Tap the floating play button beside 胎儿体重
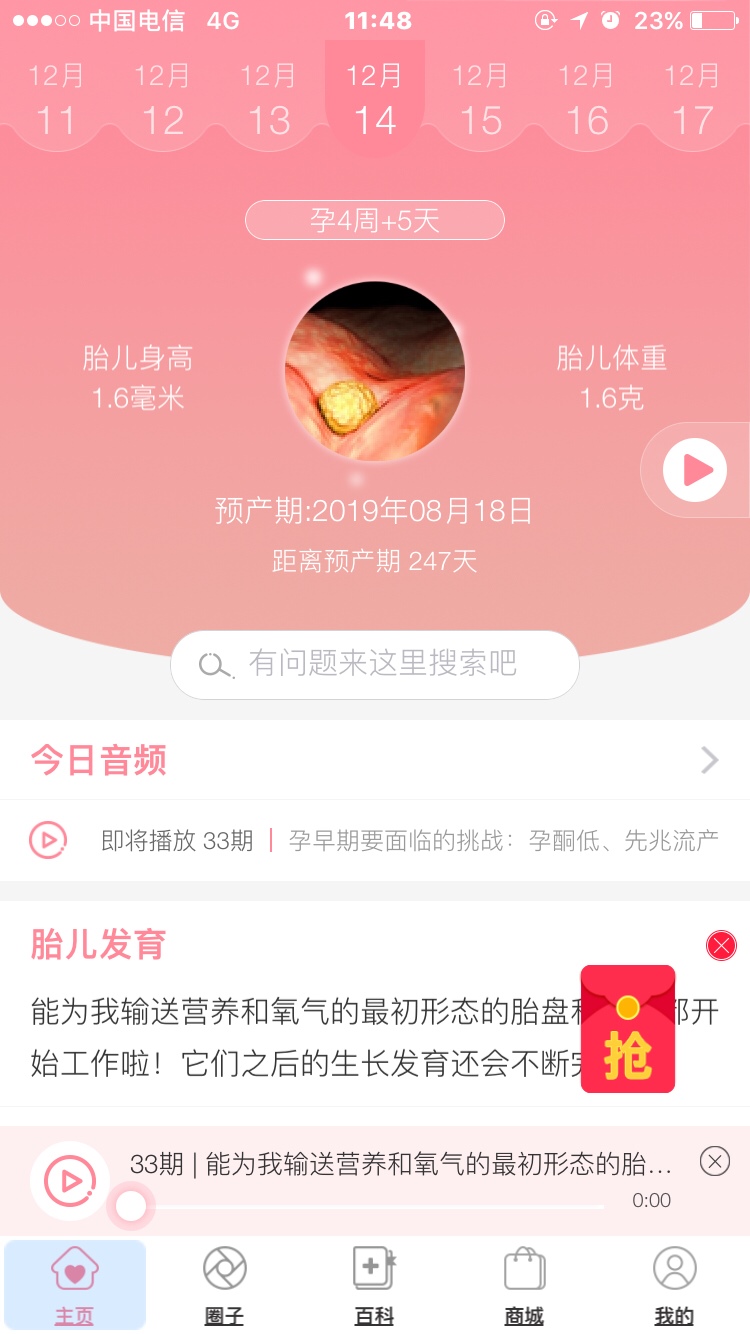Screen dimensions: 750x1334 695,470
